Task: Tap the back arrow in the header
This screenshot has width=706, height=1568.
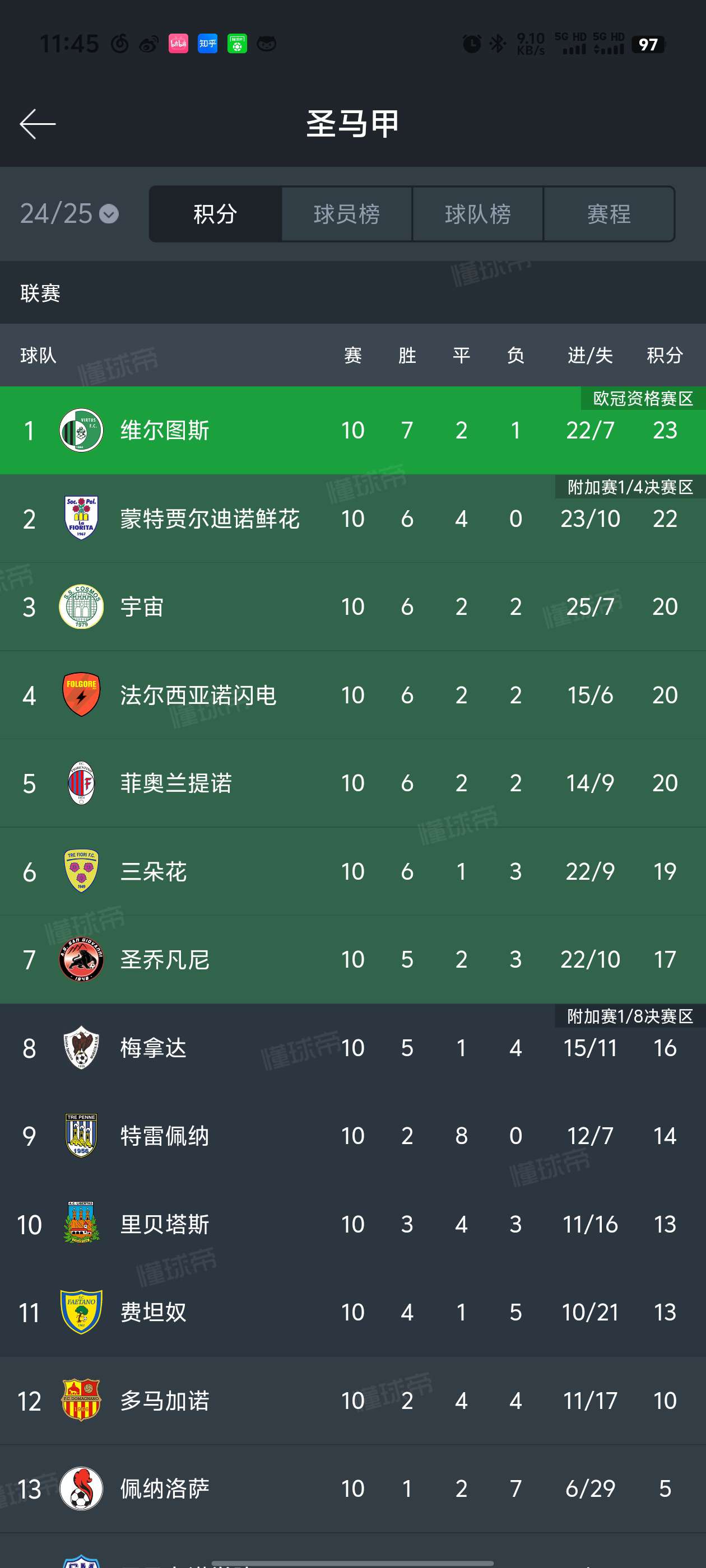Action: click(x=38, y=124)
